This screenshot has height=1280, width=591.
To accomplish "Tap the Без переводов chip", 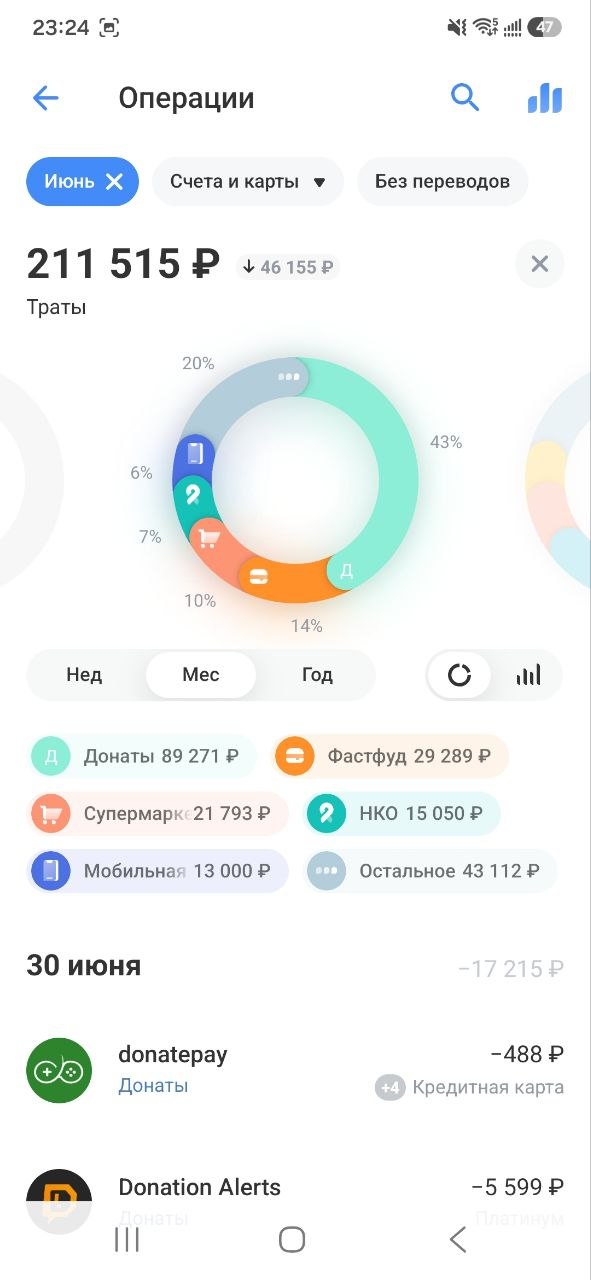I will [442, 182].
